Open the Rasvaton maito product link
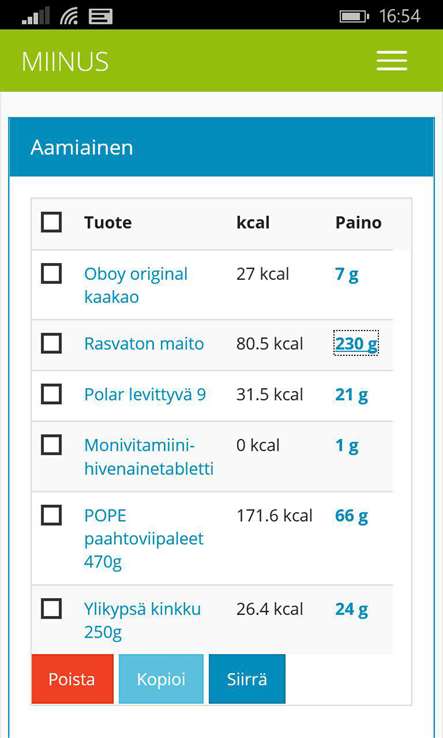443x738 pixels. (144, 344)
